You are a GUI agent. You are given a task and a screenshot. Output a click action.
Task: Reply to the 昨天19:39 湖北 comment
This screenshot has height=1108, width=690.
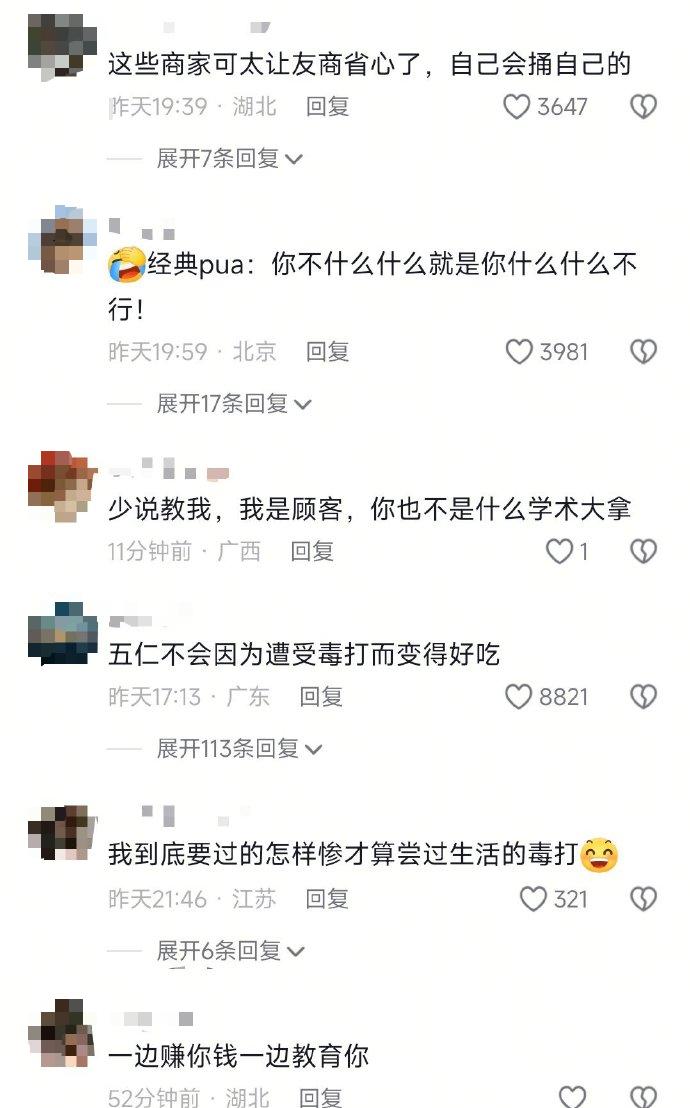pos(327,107)
